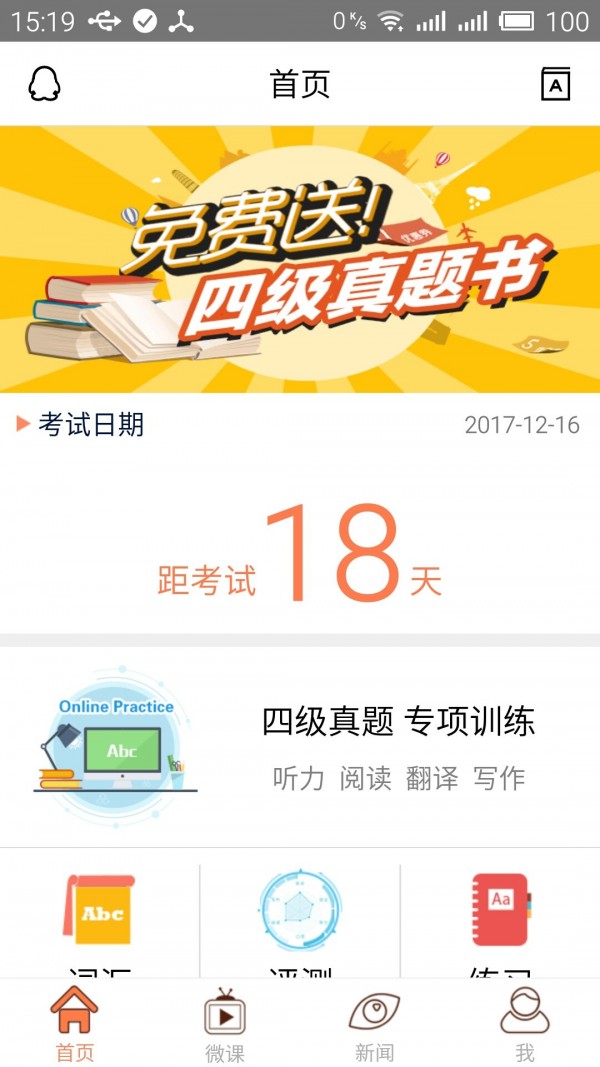Select the exam date 2017-12-16

521,425
